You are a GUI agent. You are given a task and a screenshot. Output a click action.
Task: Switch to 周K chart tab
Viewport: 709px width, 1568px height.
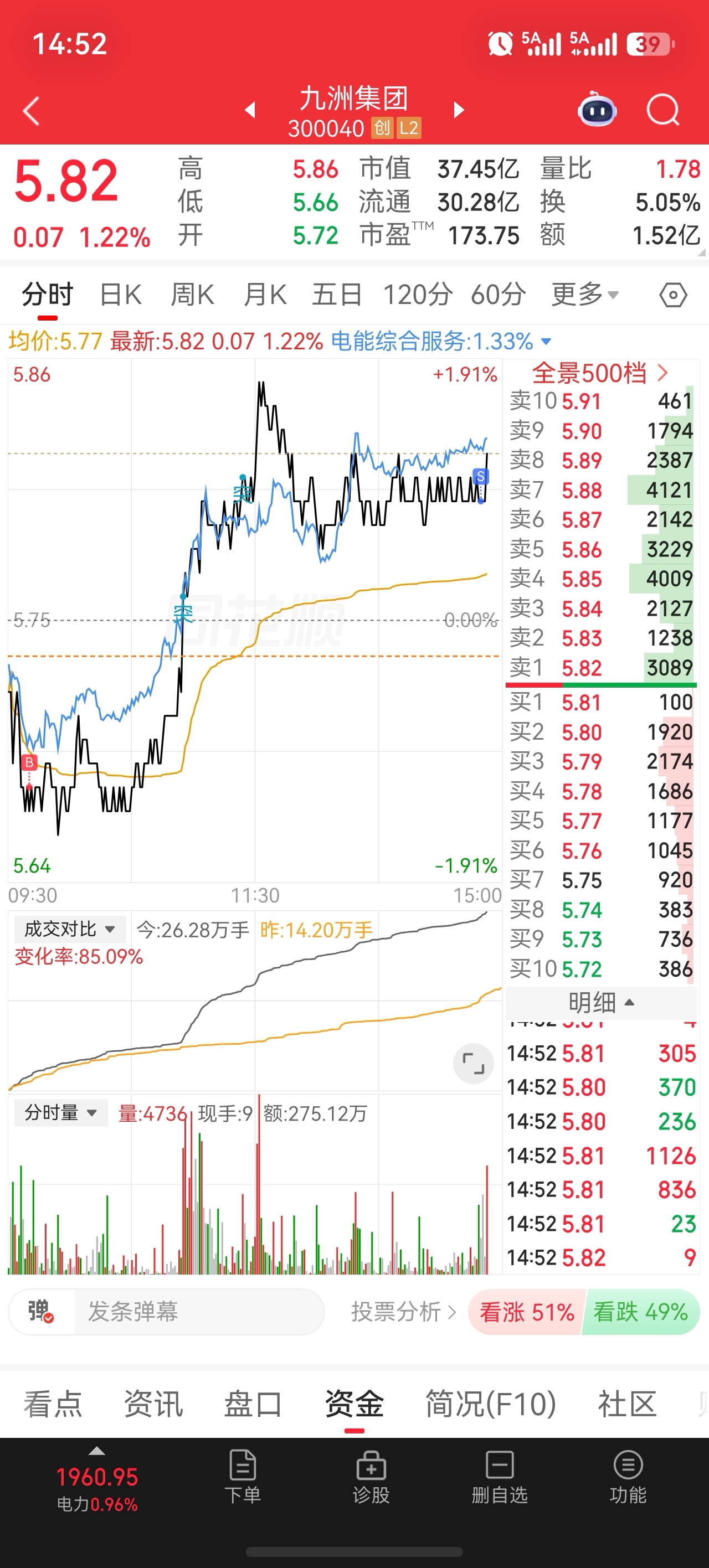coord(192,295)
